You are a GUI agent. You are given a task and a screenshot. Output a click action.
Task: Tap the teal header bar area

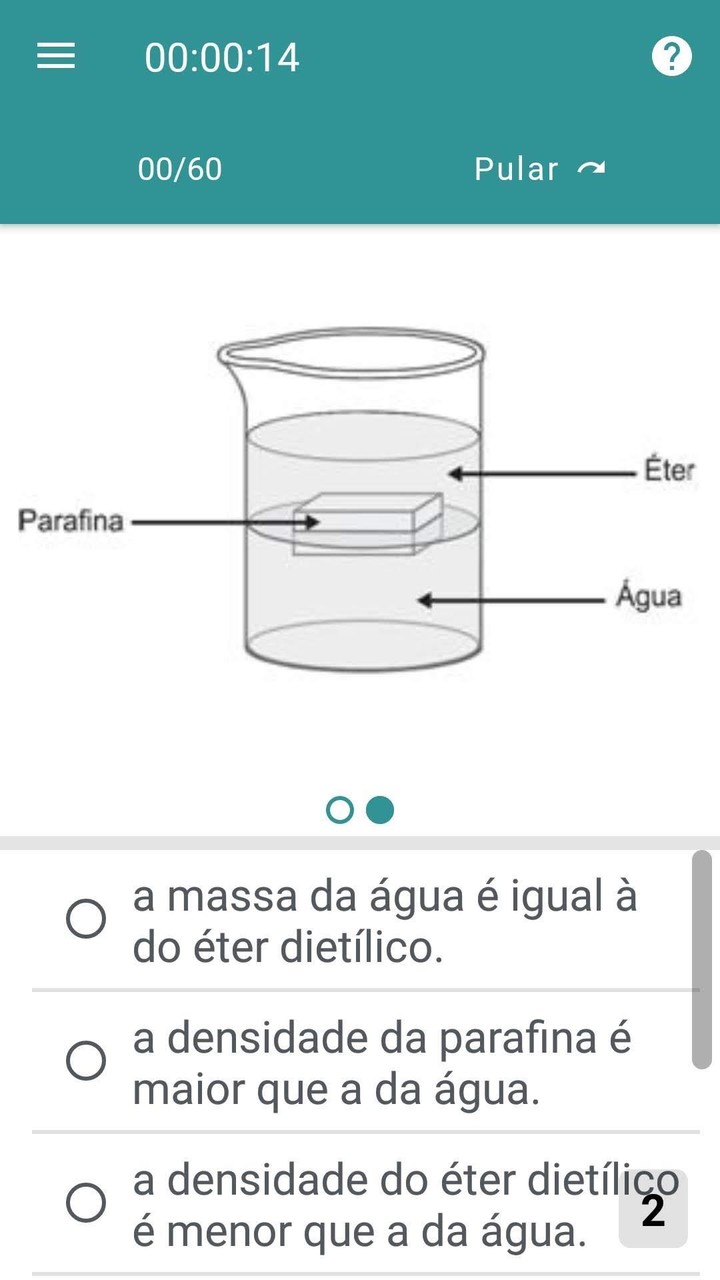(360, 110)
